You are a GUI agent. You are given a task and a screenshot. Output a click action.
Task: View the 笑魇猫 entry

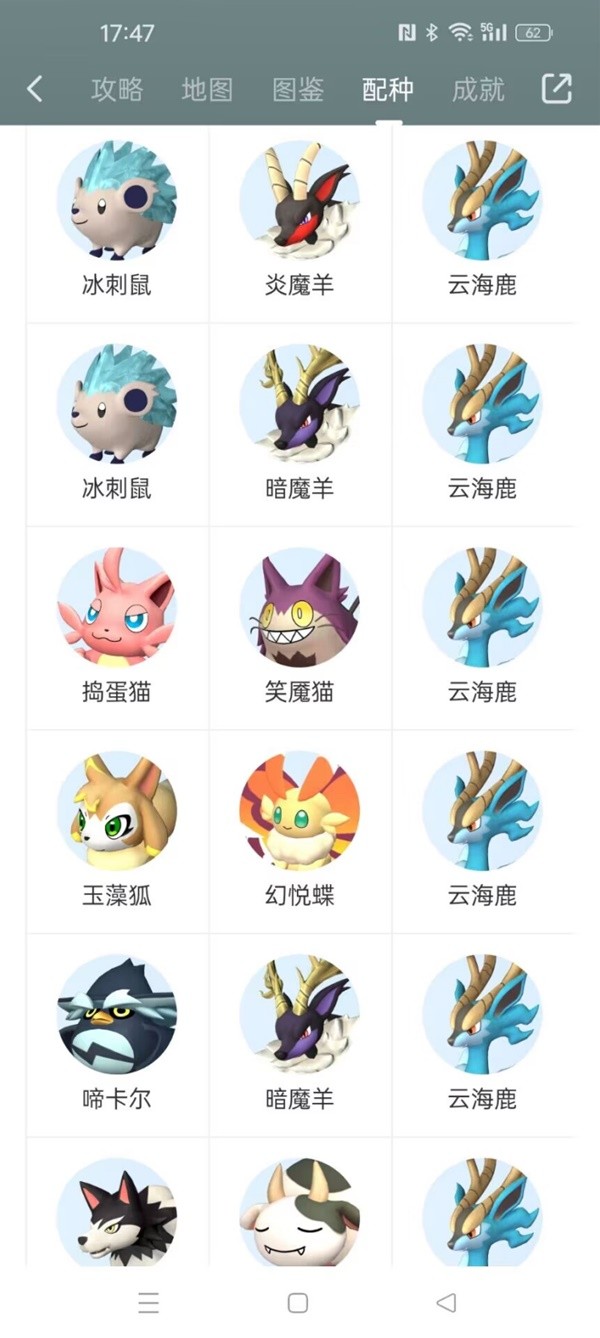click(300, 628)
